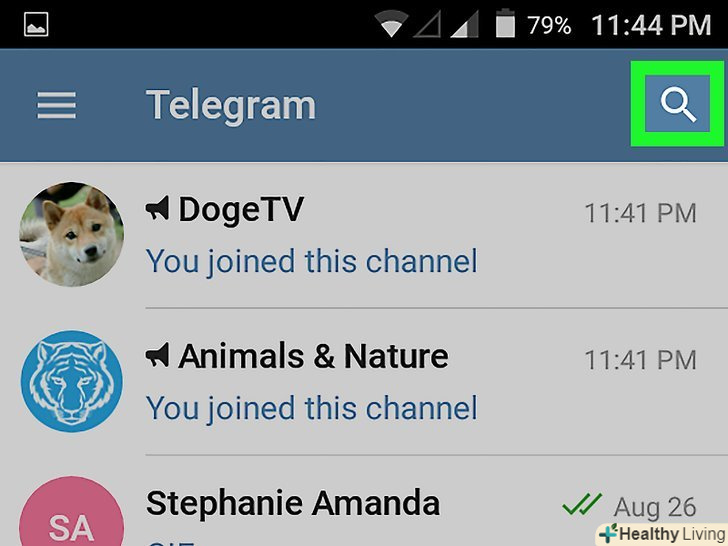The image size is (728, 546).
Task: Open the DogeTV channel
Action: tap(400, 235)
